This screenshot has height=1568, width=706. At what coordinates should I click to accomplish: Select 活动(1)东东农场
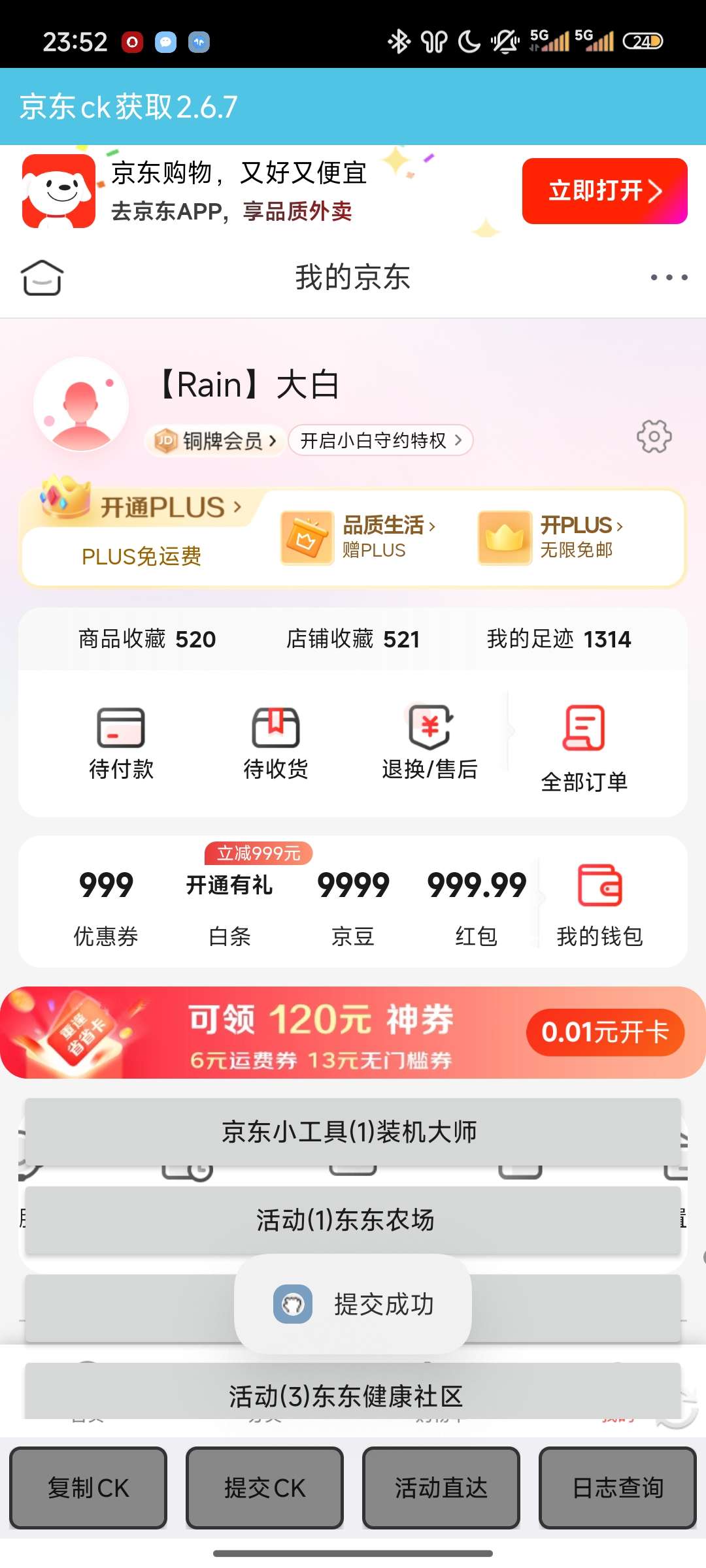click(352, 1219)
